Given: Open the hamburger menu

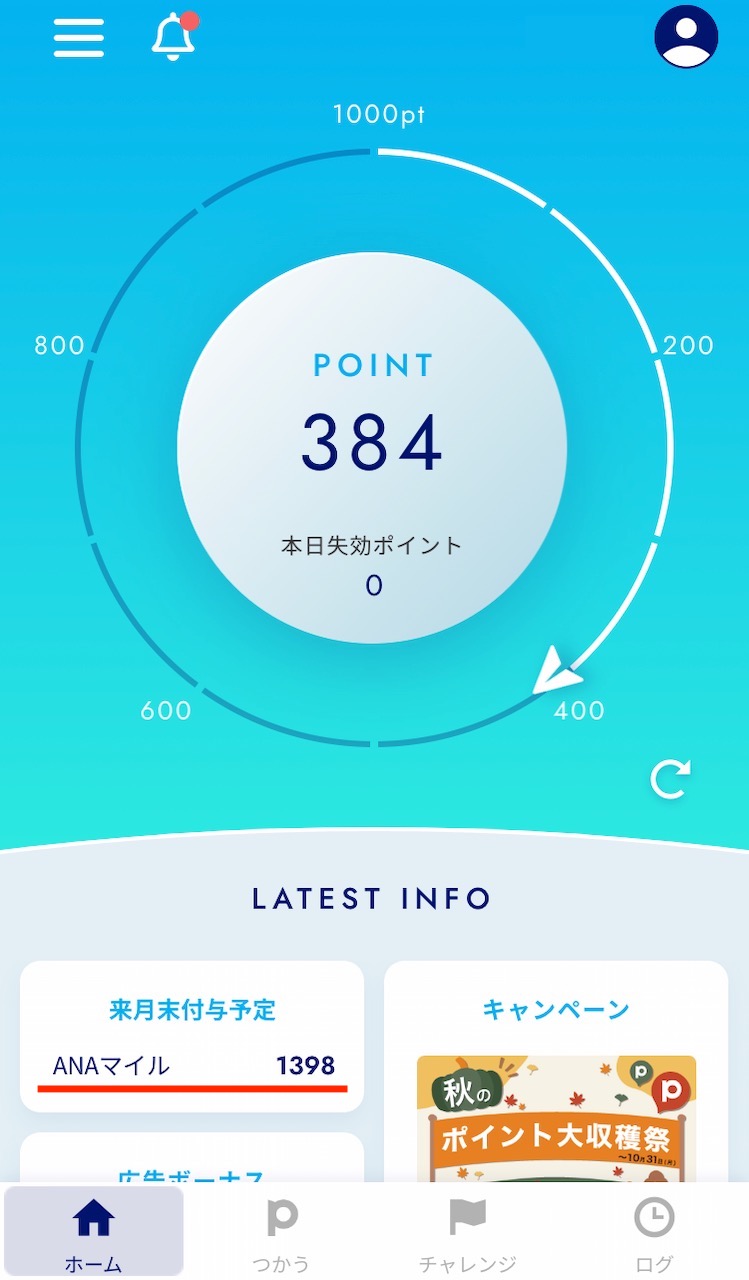Looking at the screenshot, I should click(79, 37).
